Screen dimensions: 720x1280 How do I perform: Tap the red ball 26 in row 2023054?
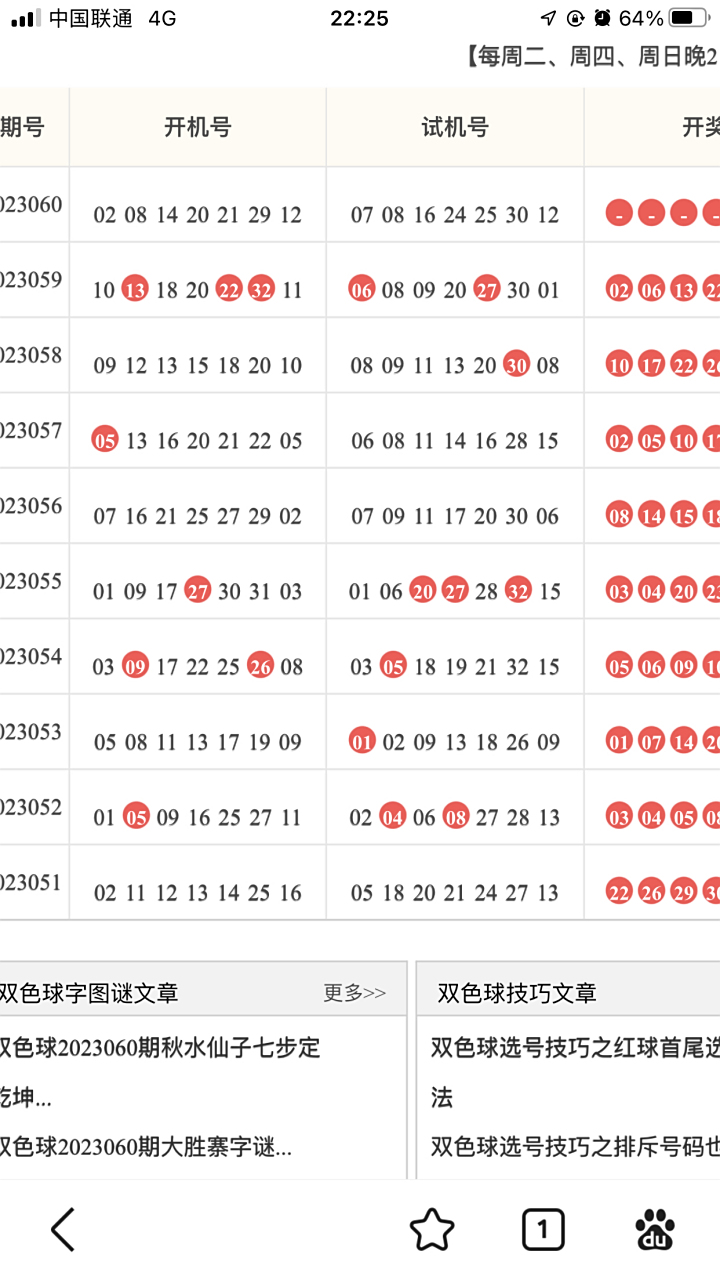pos(261,665)
